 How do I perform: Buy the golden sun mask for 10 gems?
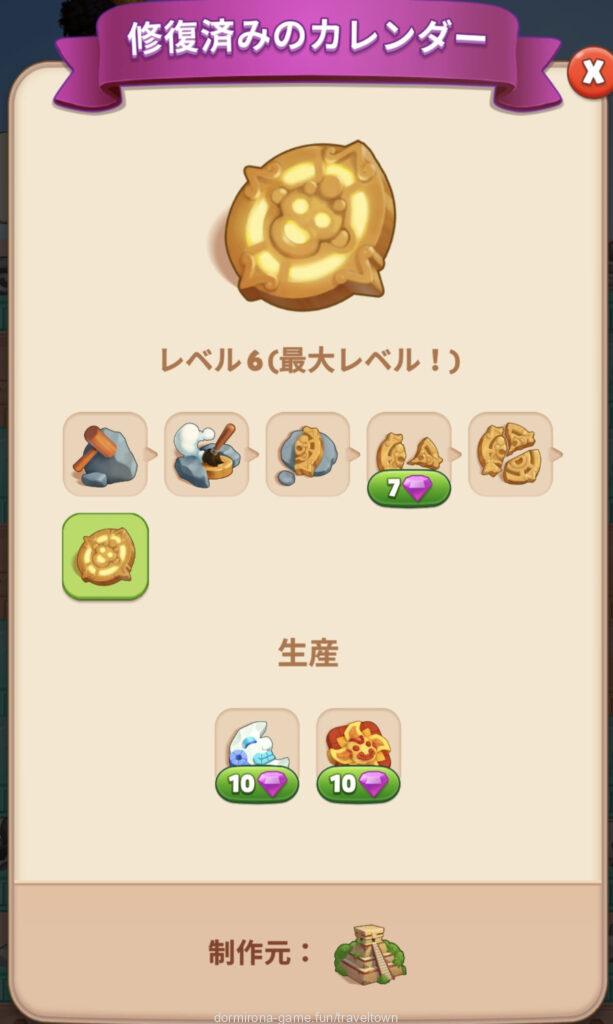tap(358, 784)
